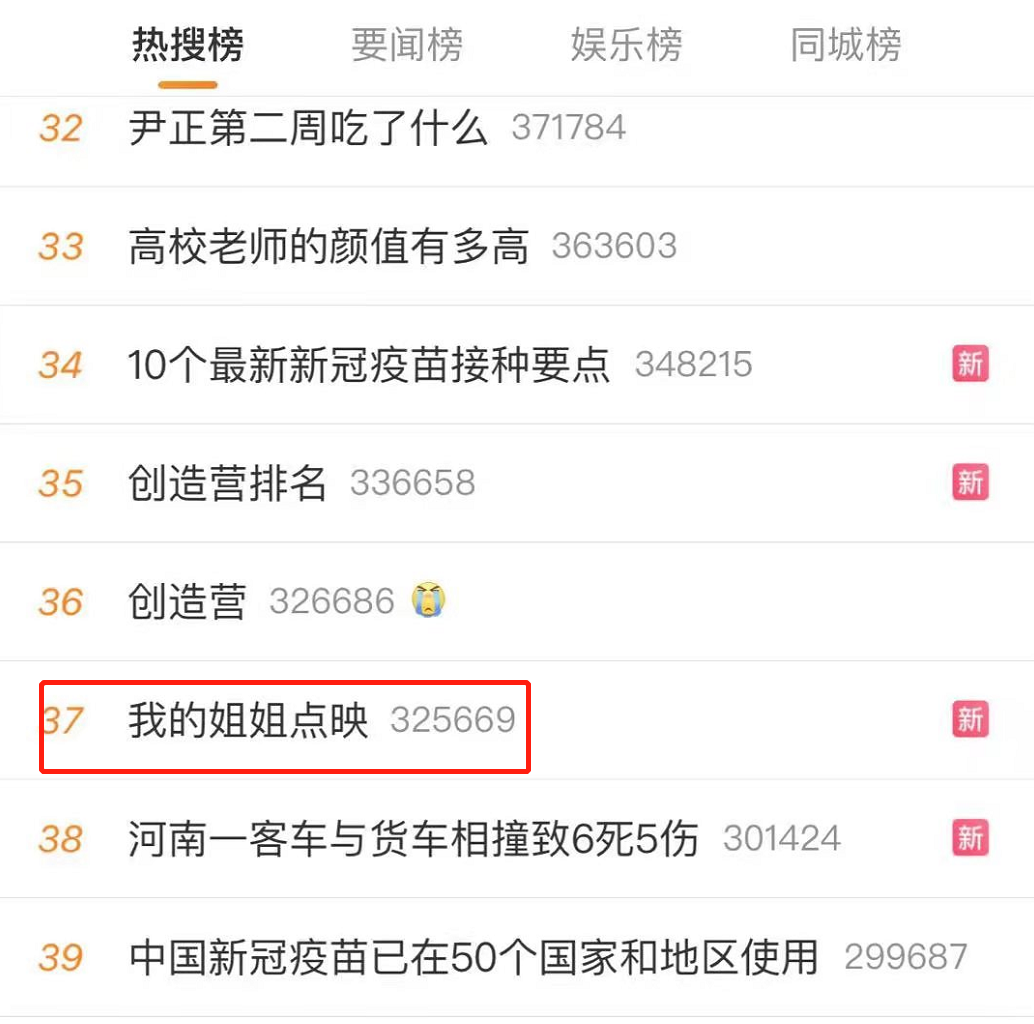Open topic 尹正第二周吃了什么

tap(308, 128)
